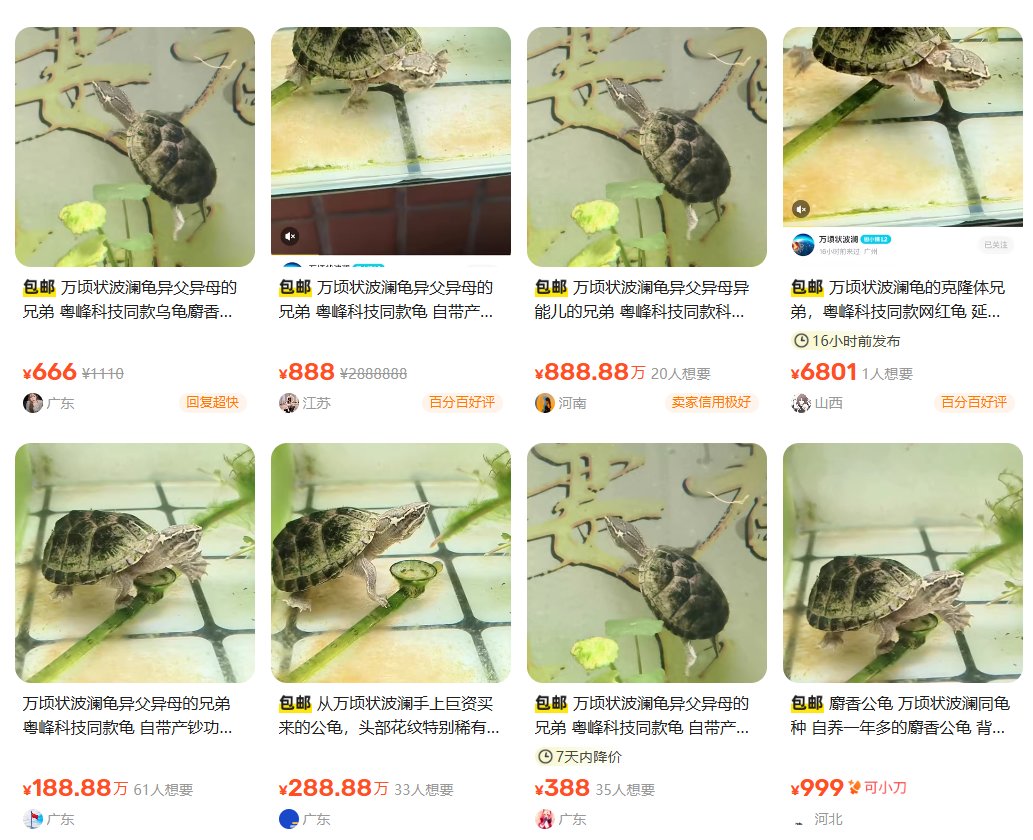
Task: Open the ¥999 麝香公龟 listing from 河北
Action: (902, 563)
